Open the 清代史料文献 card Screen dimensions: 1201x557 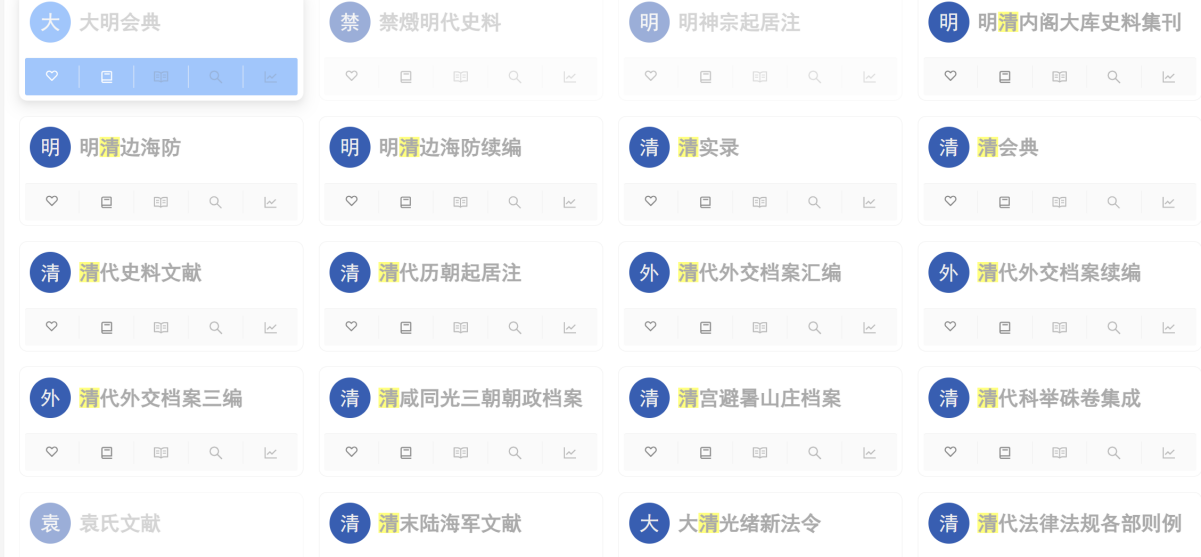(x=140, y=273)
